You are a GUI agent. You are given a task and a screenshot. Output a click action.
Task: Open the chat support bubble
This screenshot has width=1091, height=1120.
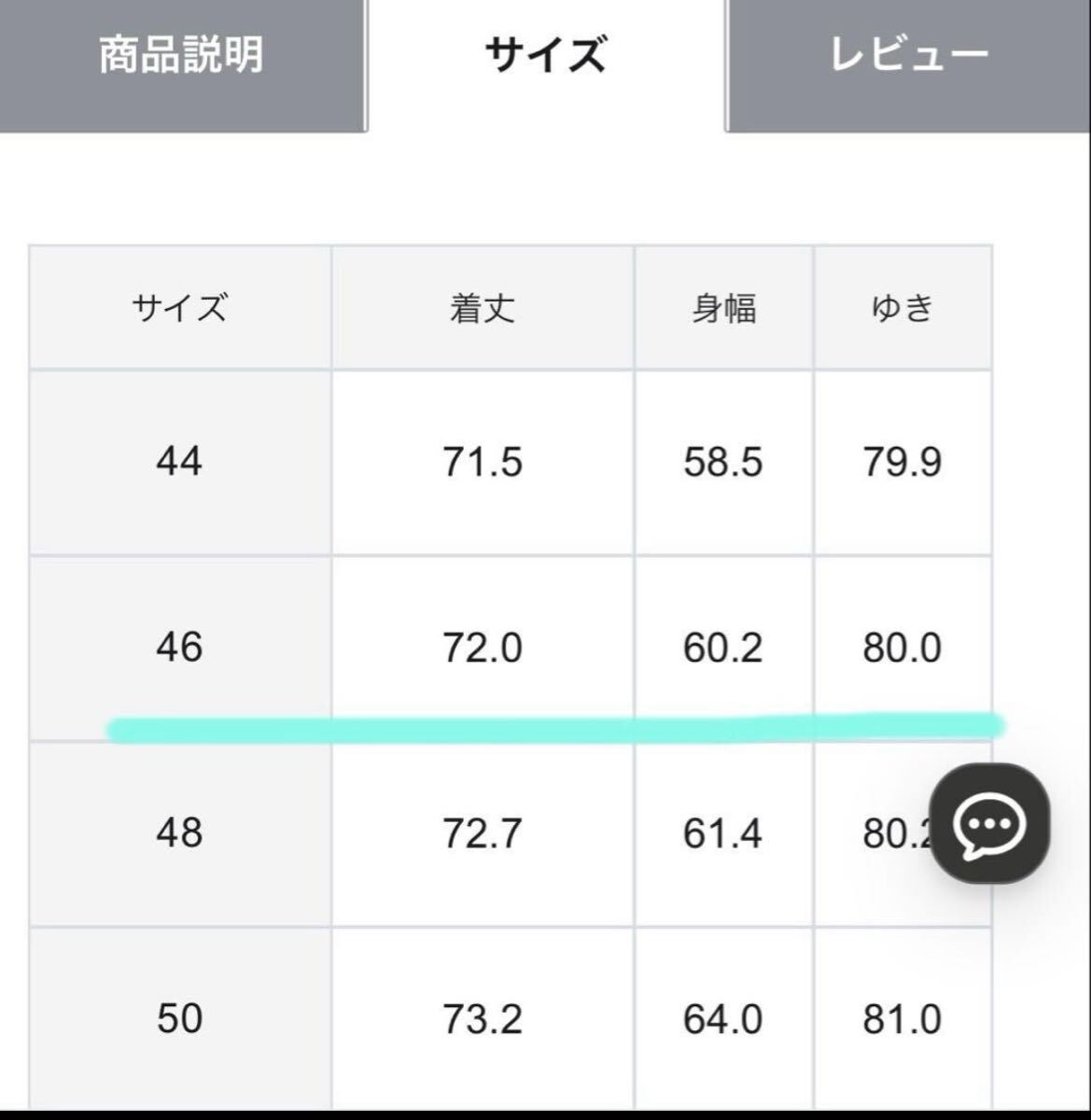989,824
